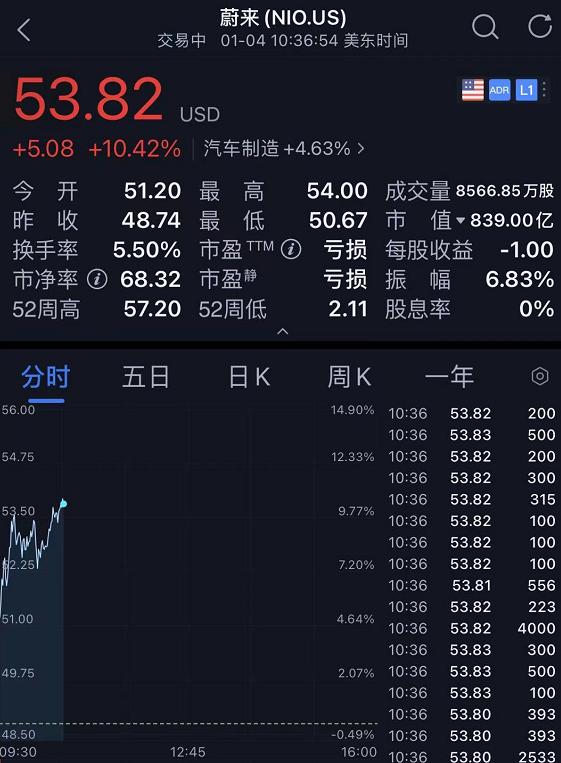Open the 市值 currency dropdown
Screen dimensions: 561x763
[x=460, y=220]
